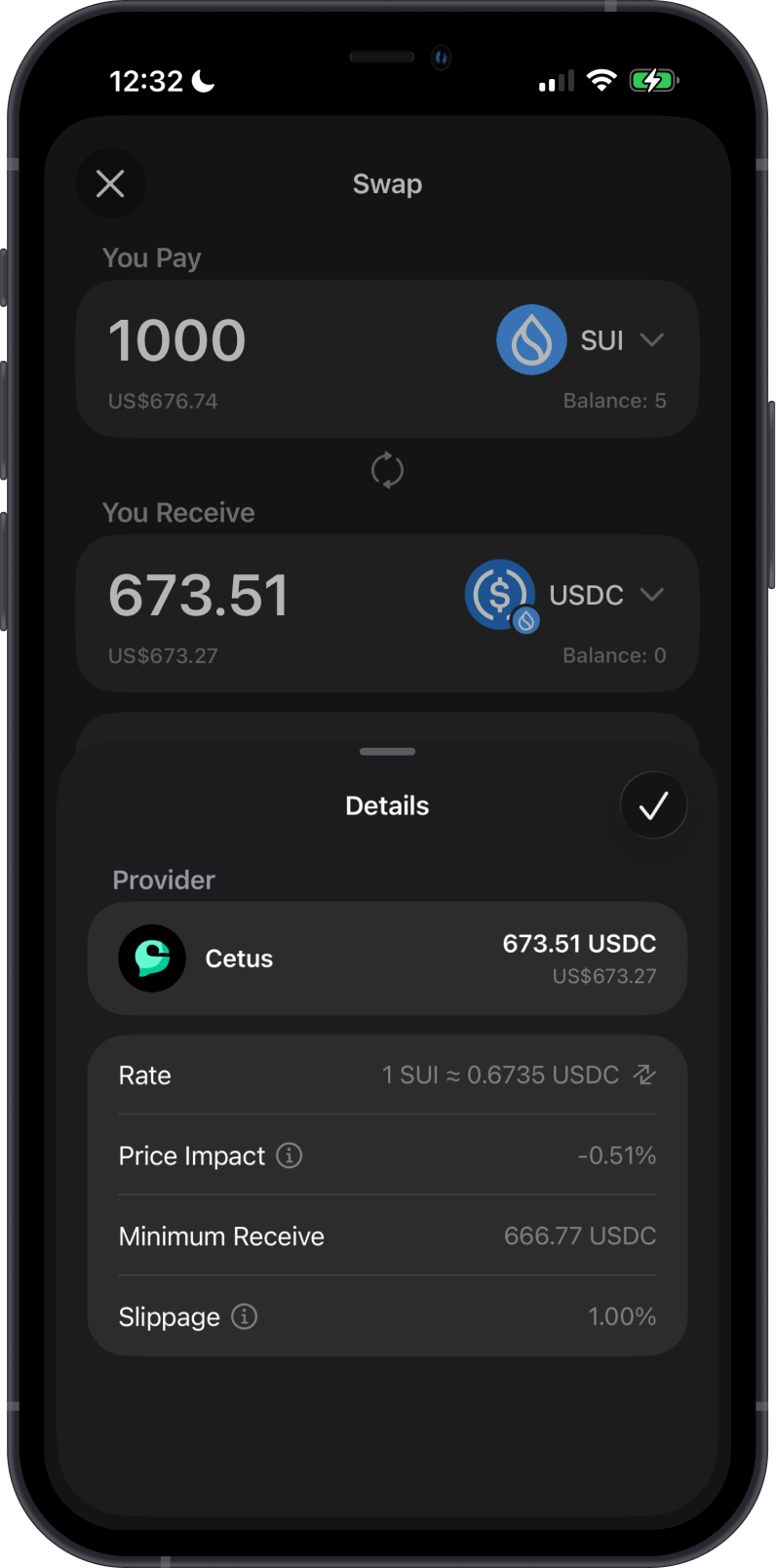
Task: Select the Cetus provider row
Action: pos(387,959)
